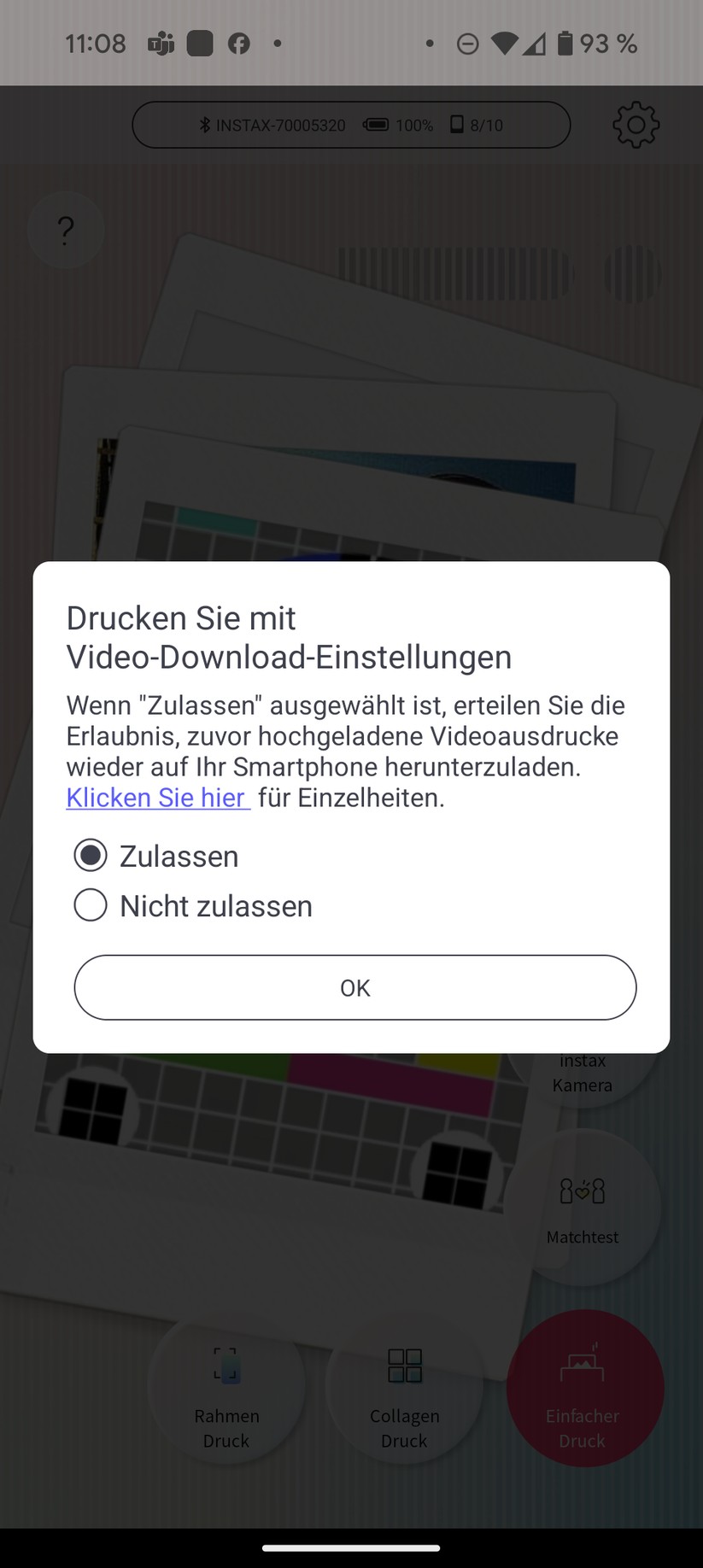Tap the navigation handle at screen bottom

(351, 1548)
